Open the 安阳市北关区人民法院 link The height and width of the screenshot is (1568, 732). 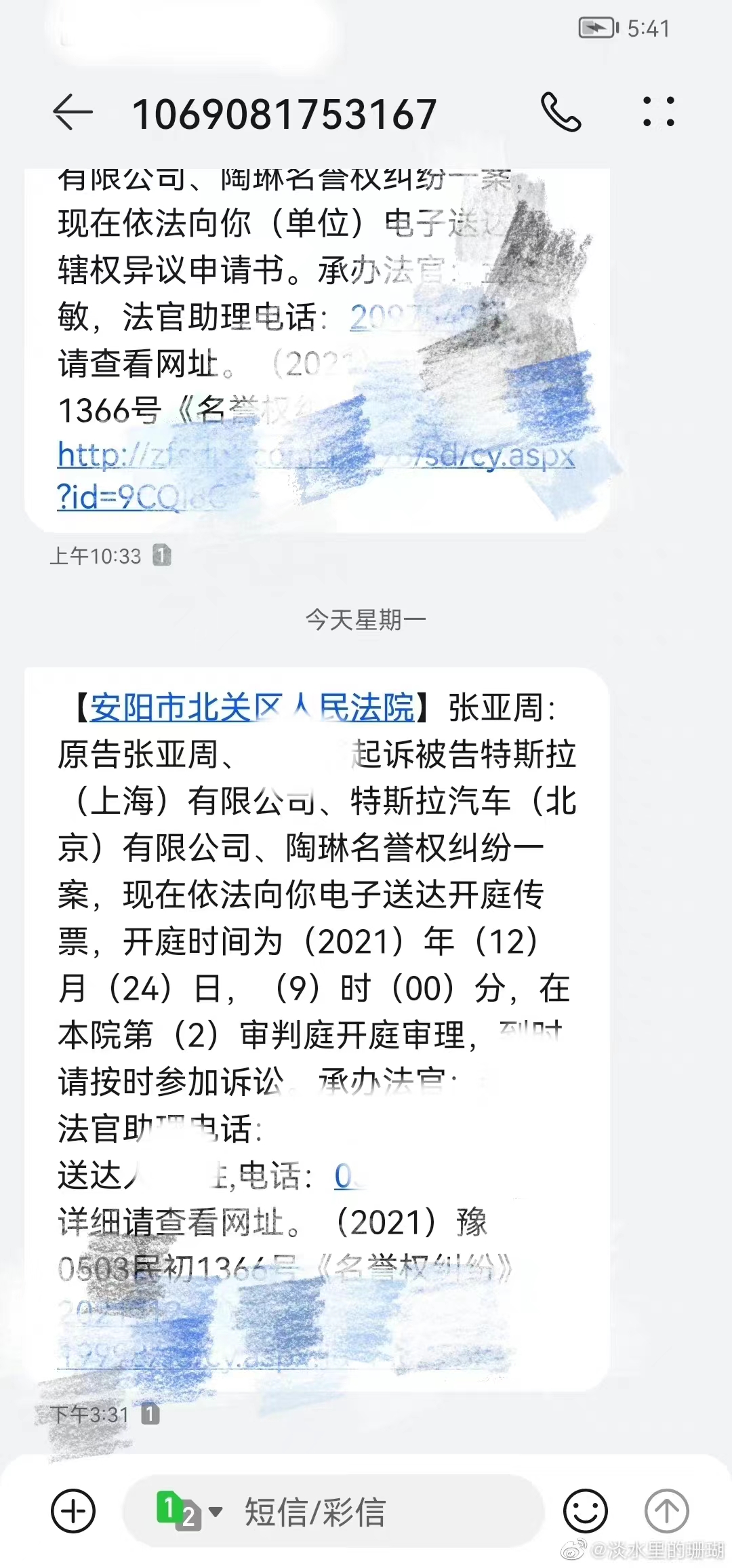(251, 707)
